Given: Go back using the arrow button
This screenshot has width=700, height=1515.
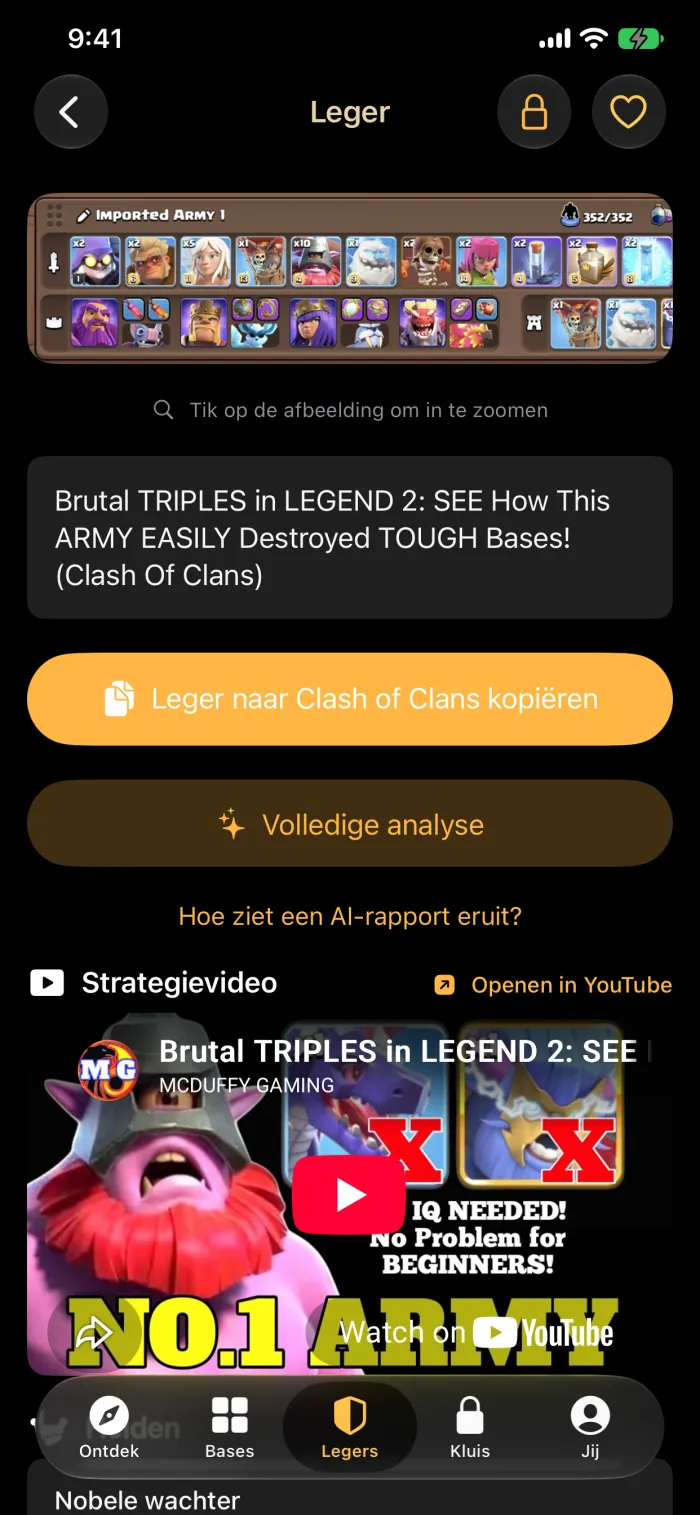Looking at the screenshot, I should pyautogui.click(x=71, y=112).
